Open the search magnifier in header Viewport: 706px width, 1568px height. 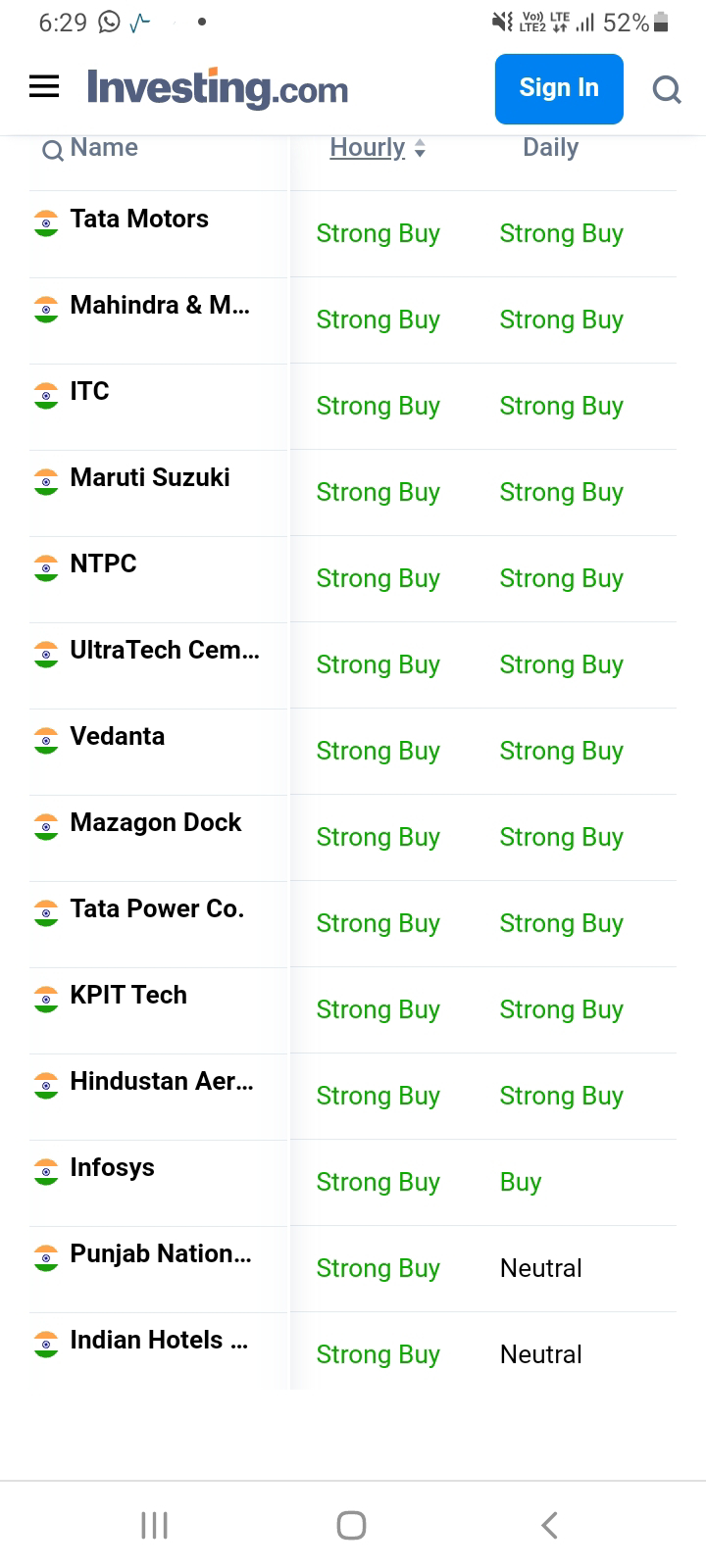(667, 89)
